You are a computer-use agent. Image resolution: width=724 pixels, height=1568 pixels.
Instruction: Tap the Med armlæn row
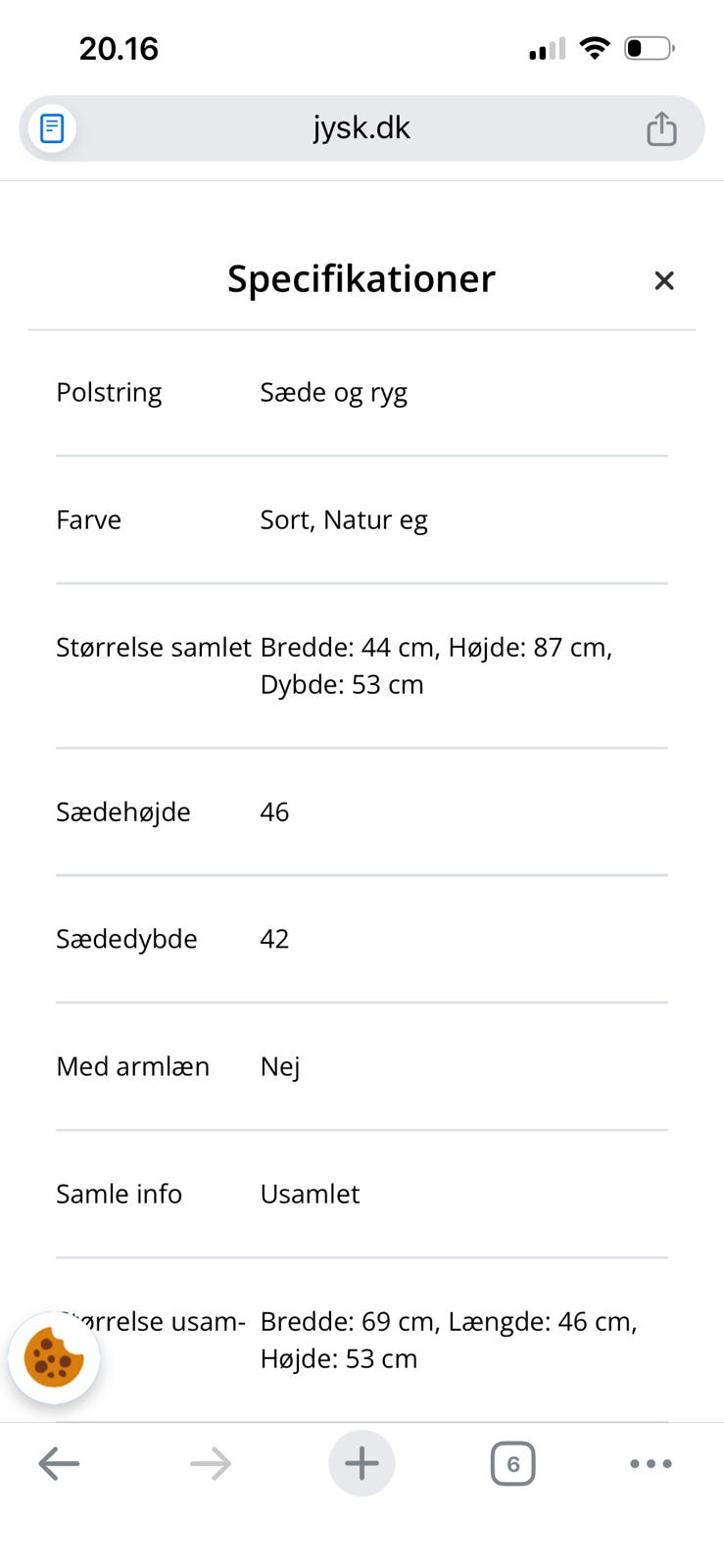pos(132,1066)
